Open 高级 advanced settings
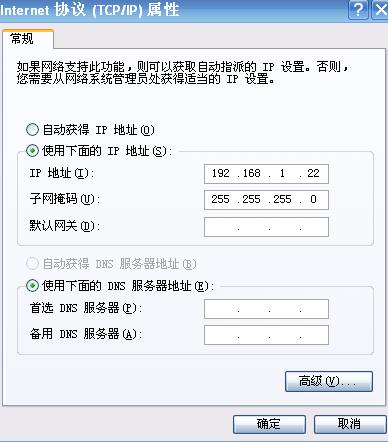388x442 pixels. click(x=329, y=381)
